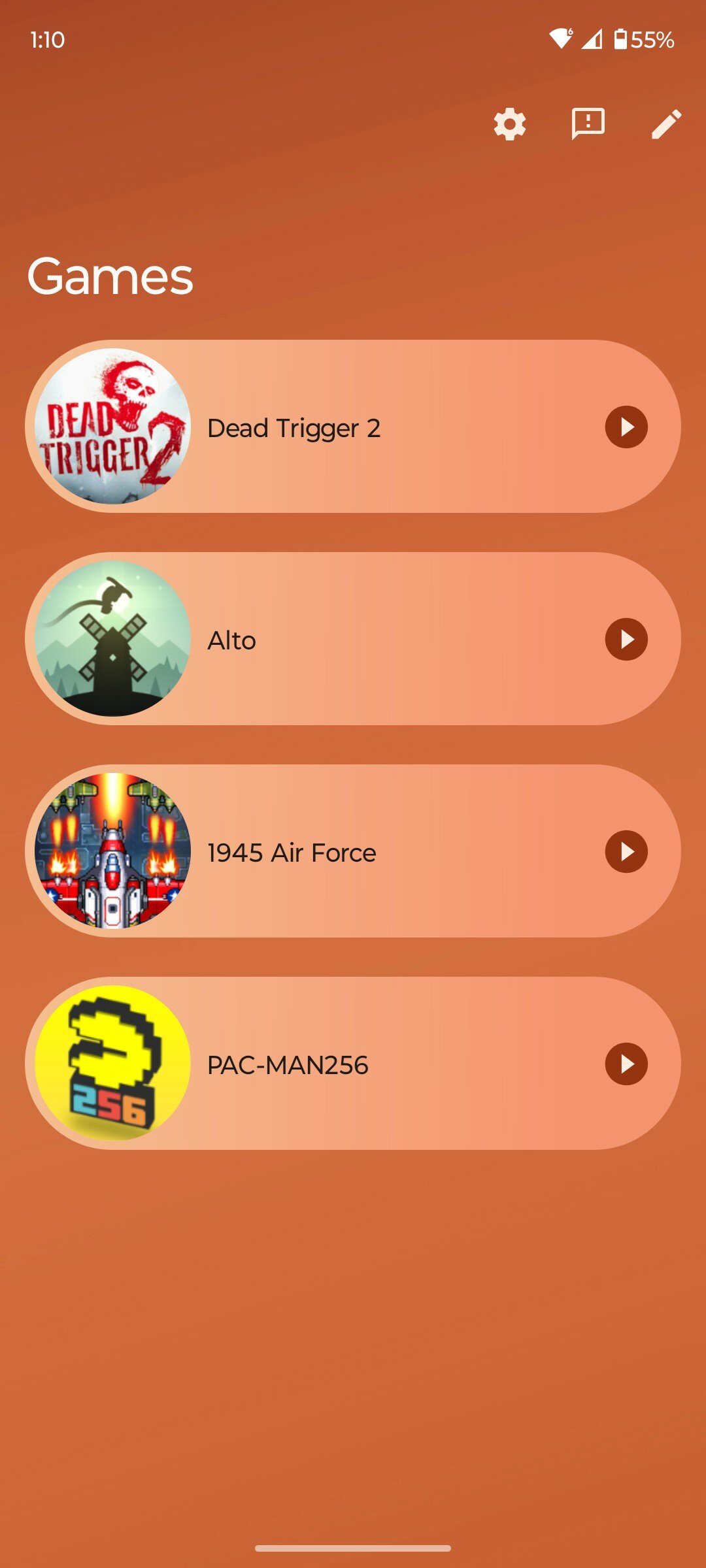Choose the PAC-MAN256 game card
This screenshot has height=1568, width=706.
coord(353,1063)
